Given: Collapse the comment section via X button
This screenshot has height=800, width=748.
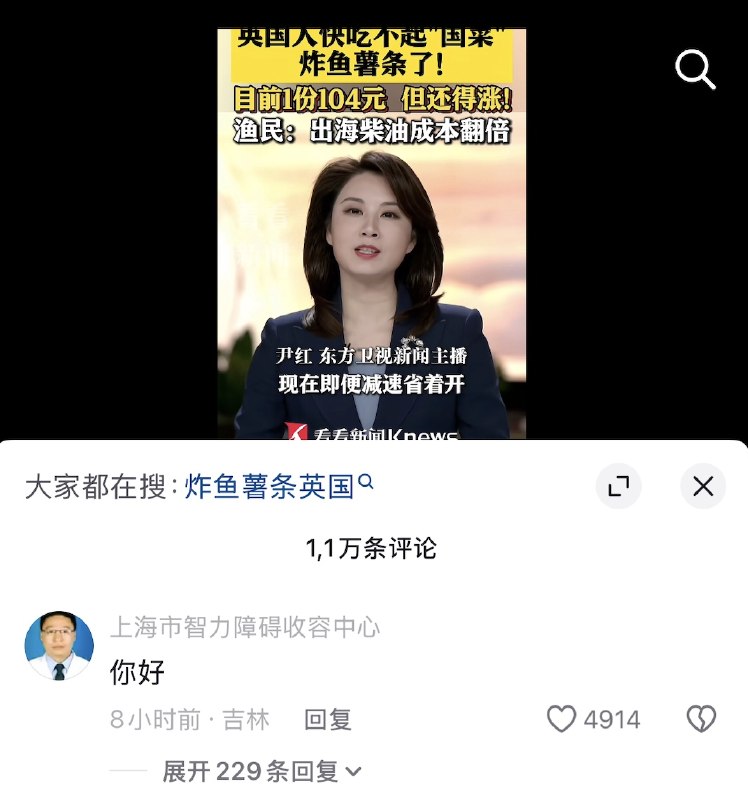Looking at the screenshot, I should pos(703,486).
